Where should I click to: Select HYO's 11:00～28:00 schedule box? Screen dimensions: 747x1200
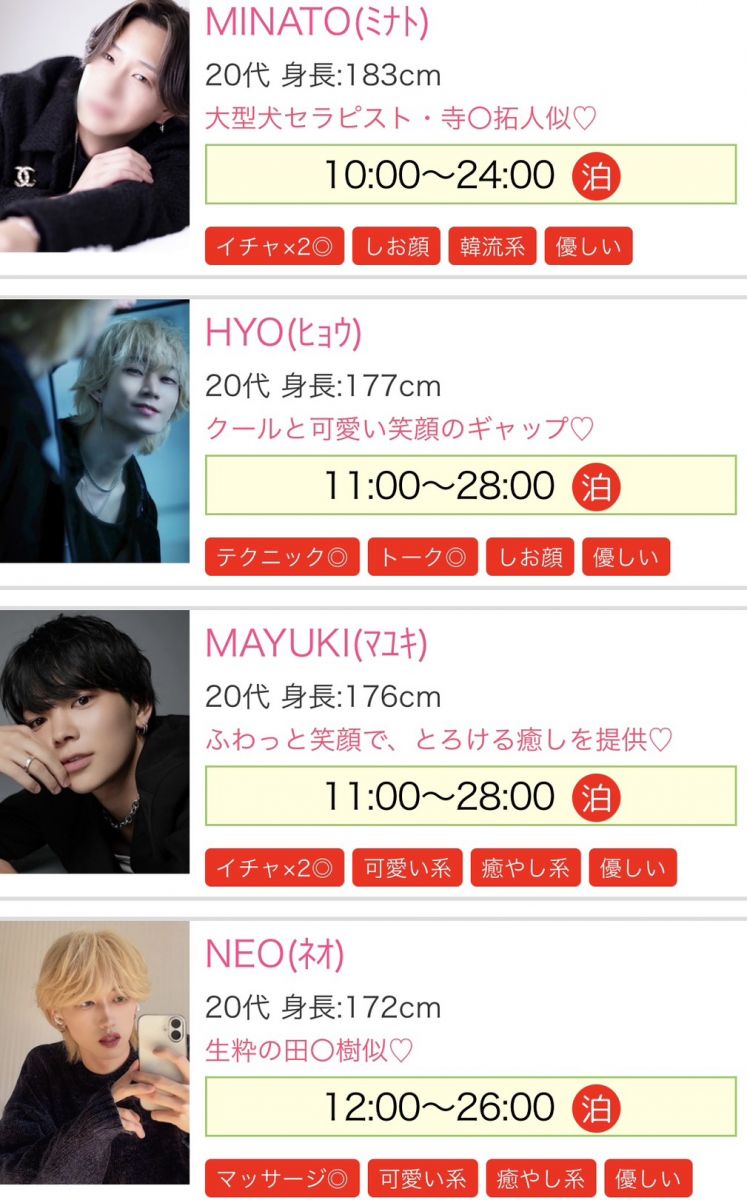(470, 486)
